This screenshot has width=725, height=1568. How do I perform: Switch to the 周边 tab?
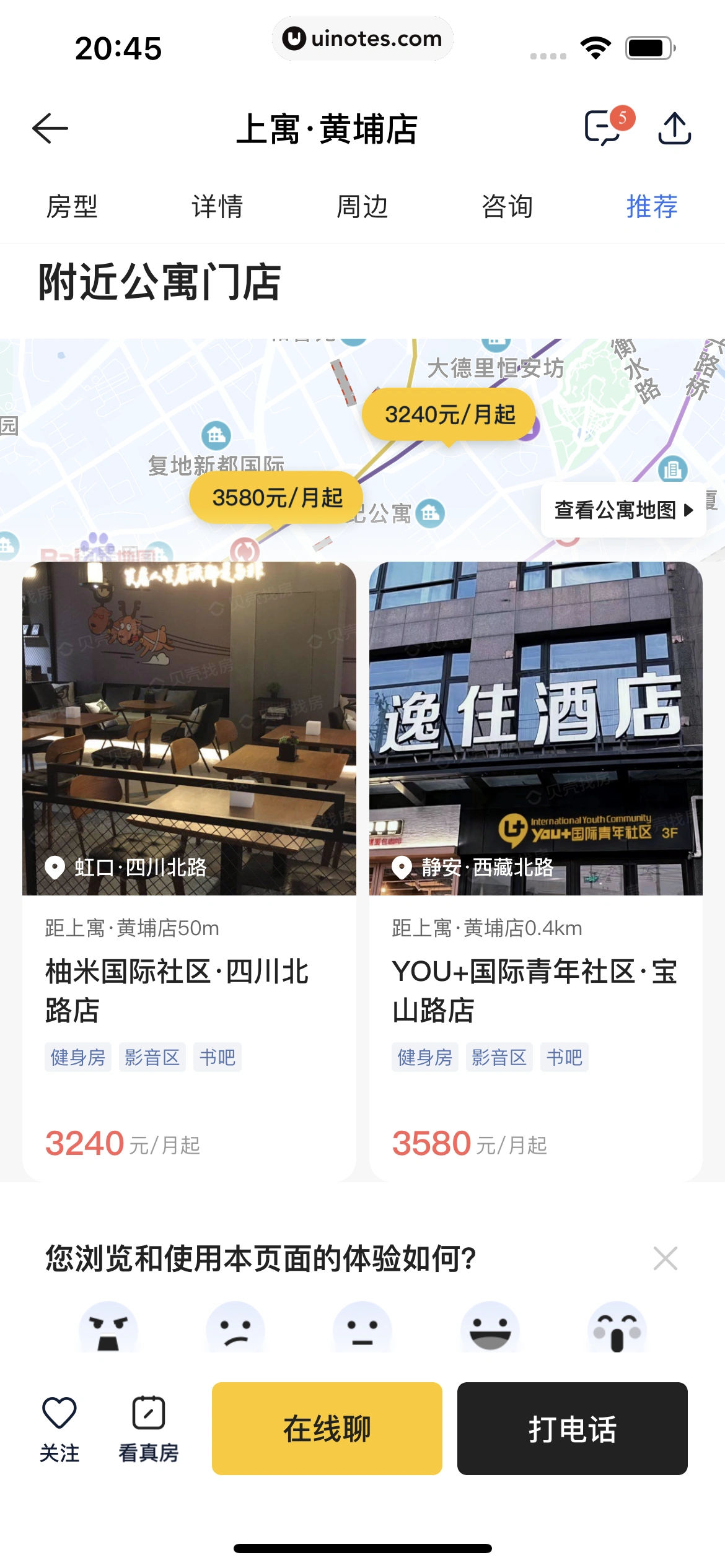click(x=362, y=206)
